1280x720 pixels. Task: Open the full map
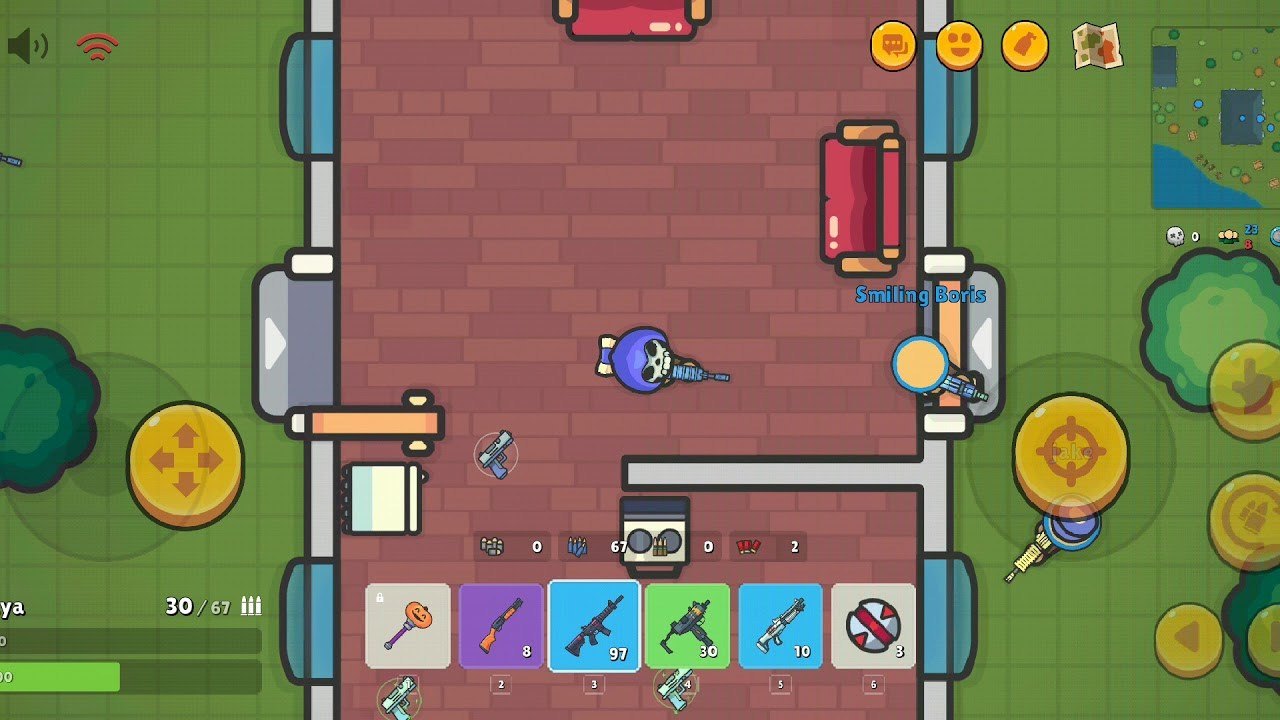tap(1097, 46)
